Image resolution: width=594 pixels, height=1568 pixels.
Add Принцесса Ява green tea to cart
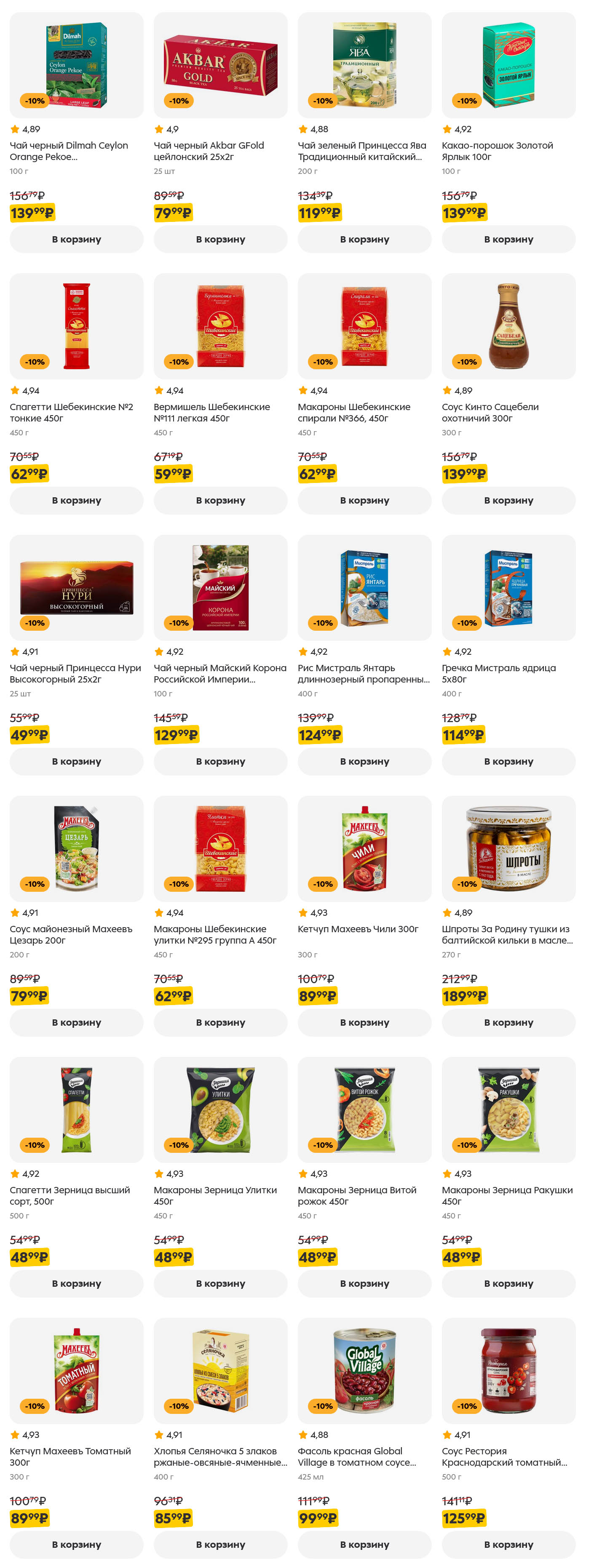point(364,239)
